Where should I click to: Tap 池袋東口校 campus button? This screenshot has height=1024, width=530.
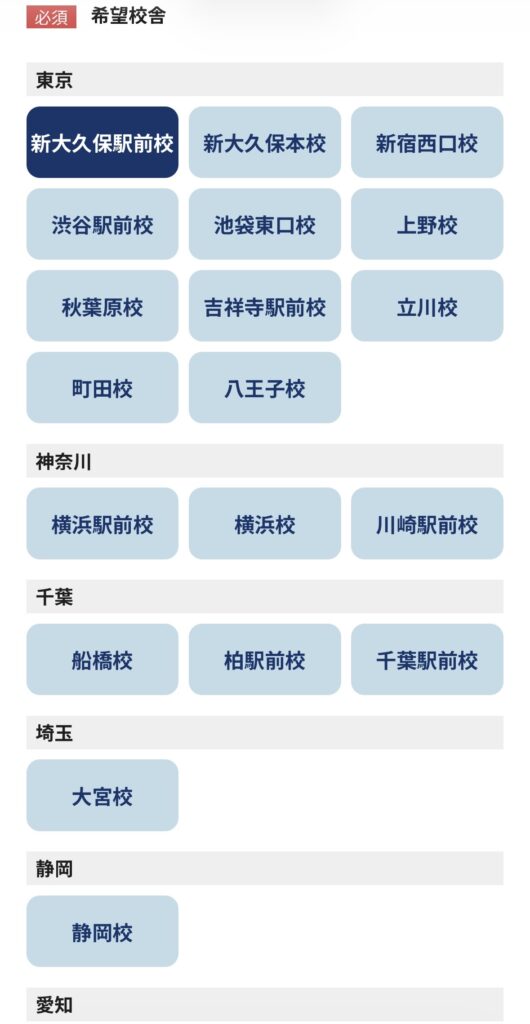point(265,224)
